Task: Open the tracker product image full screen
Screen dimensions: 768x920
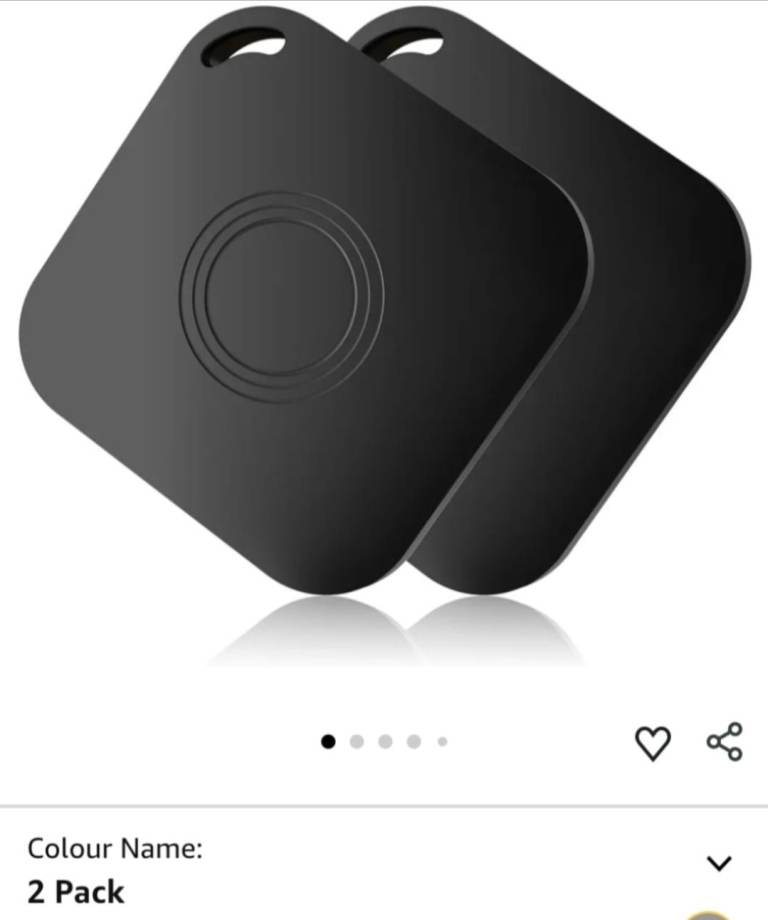Action: tap(384, 330)
